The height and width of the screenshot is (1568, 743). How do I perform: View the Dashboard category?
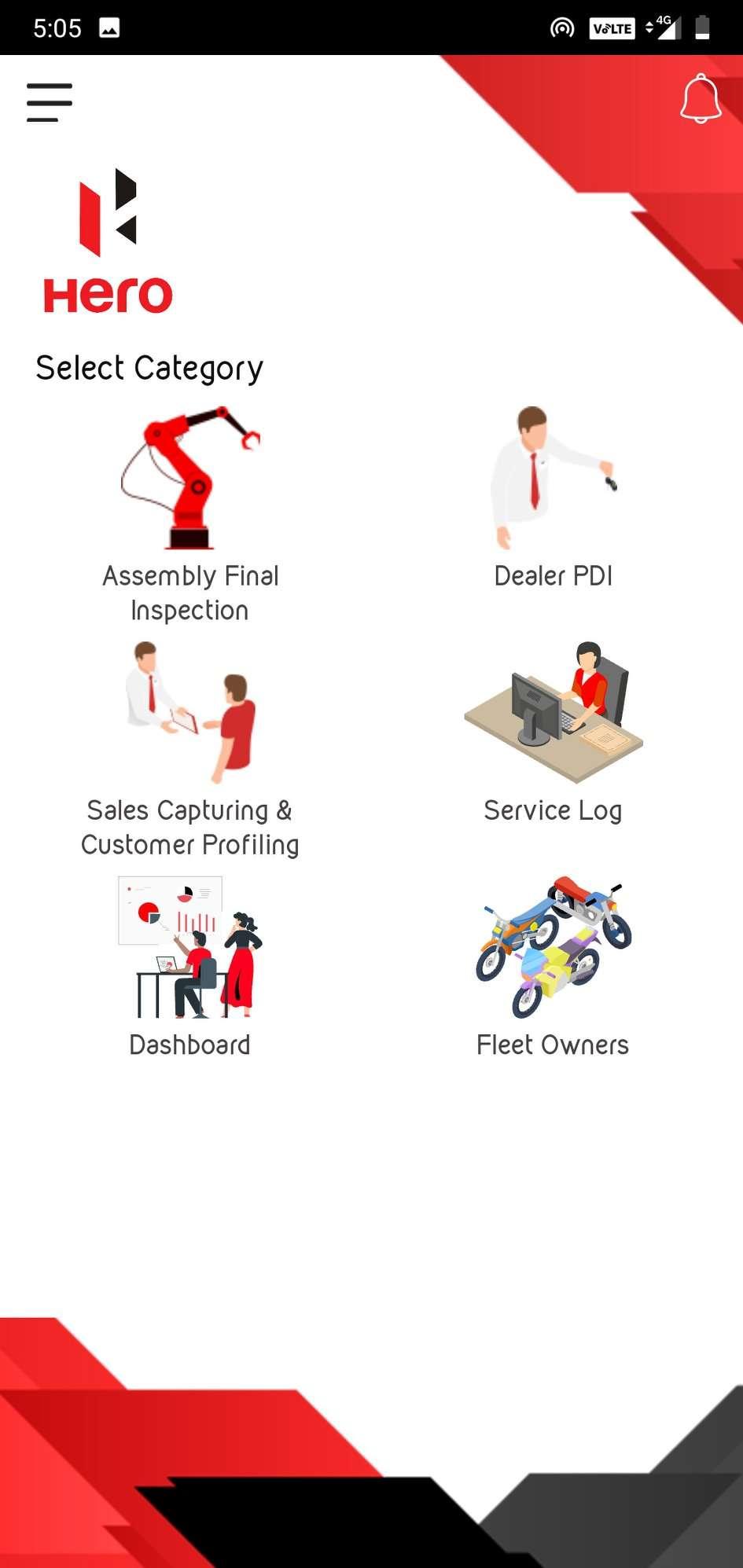click(x=190, y=968)
